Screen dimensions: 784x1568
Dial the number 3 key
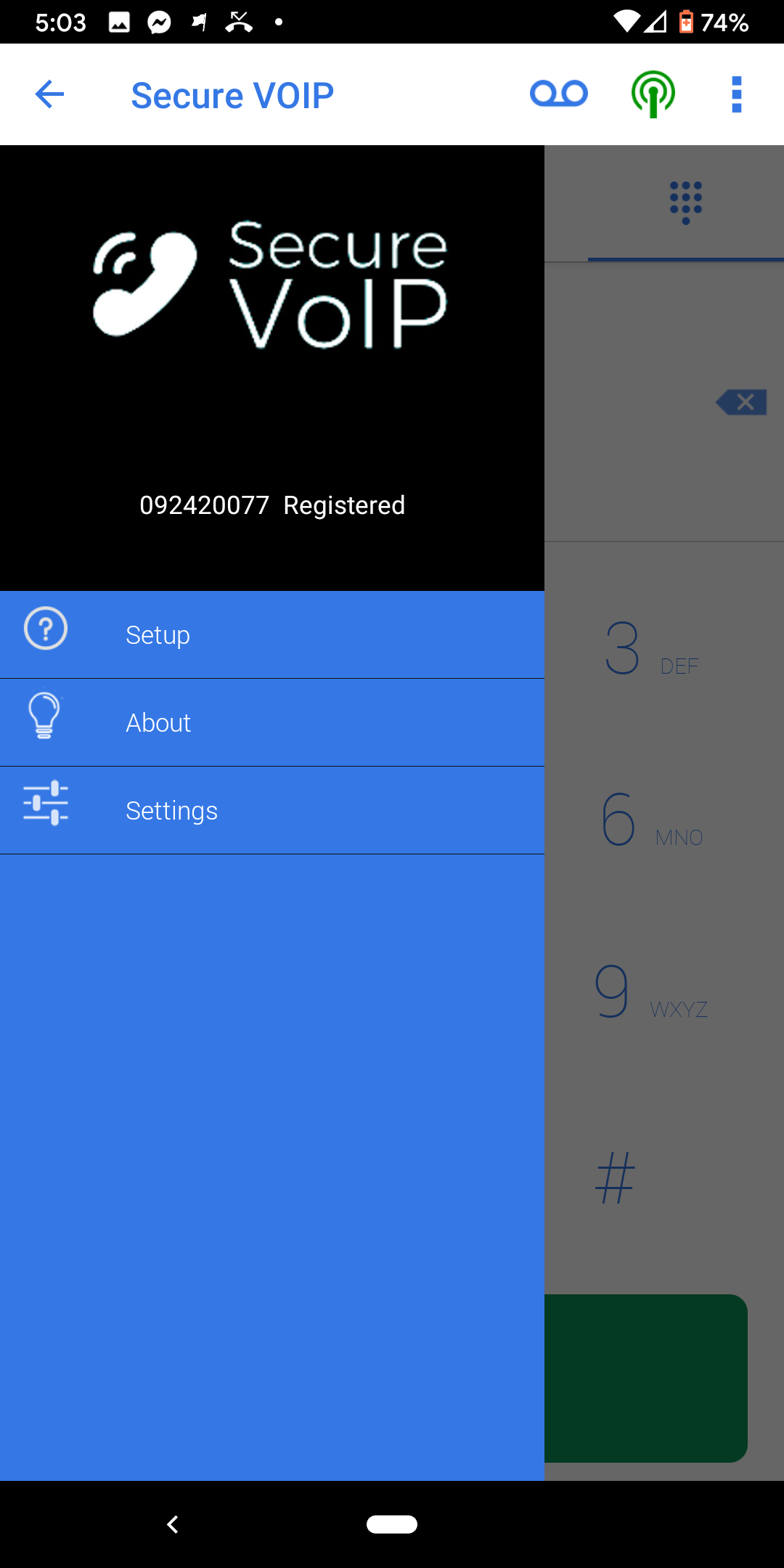coord(651,648)
